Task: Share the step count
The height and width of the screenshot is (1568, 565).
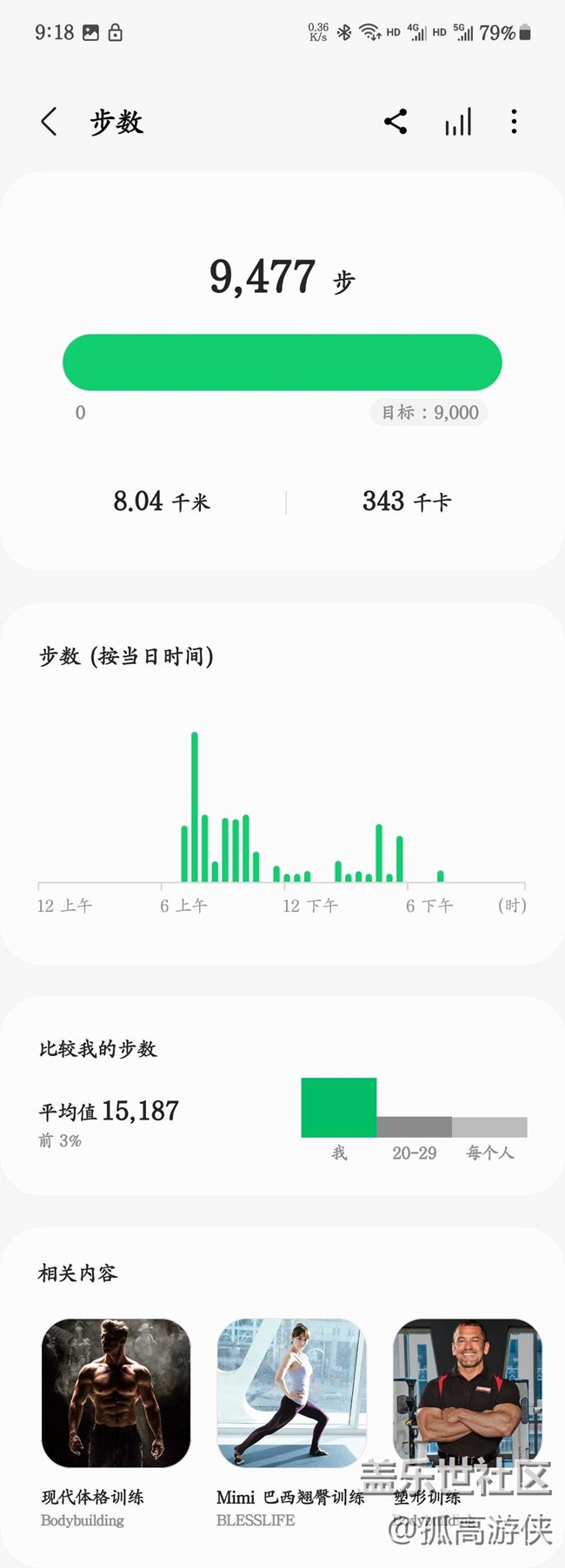Action: 395,122
